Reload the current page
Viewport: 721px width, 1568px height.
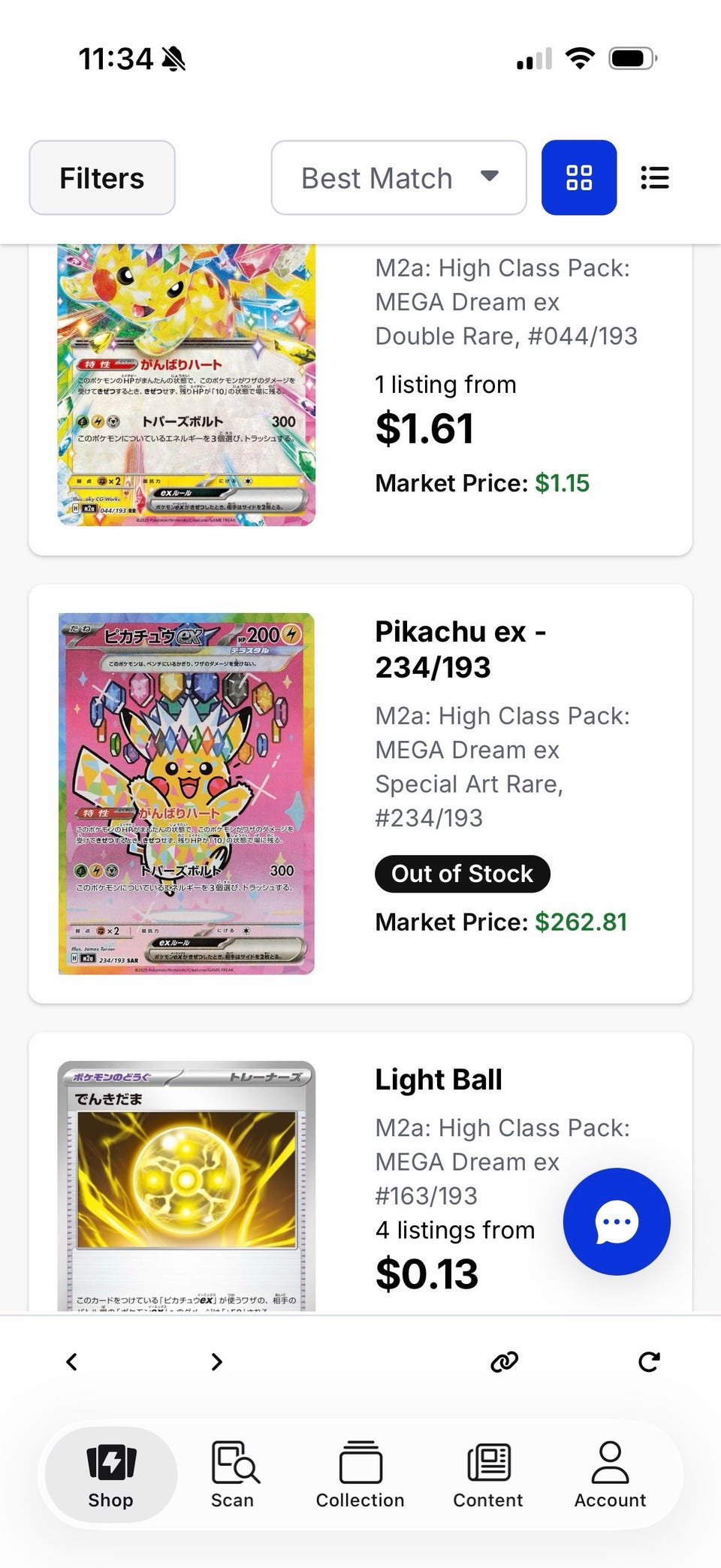click(x=649, y=1361)
